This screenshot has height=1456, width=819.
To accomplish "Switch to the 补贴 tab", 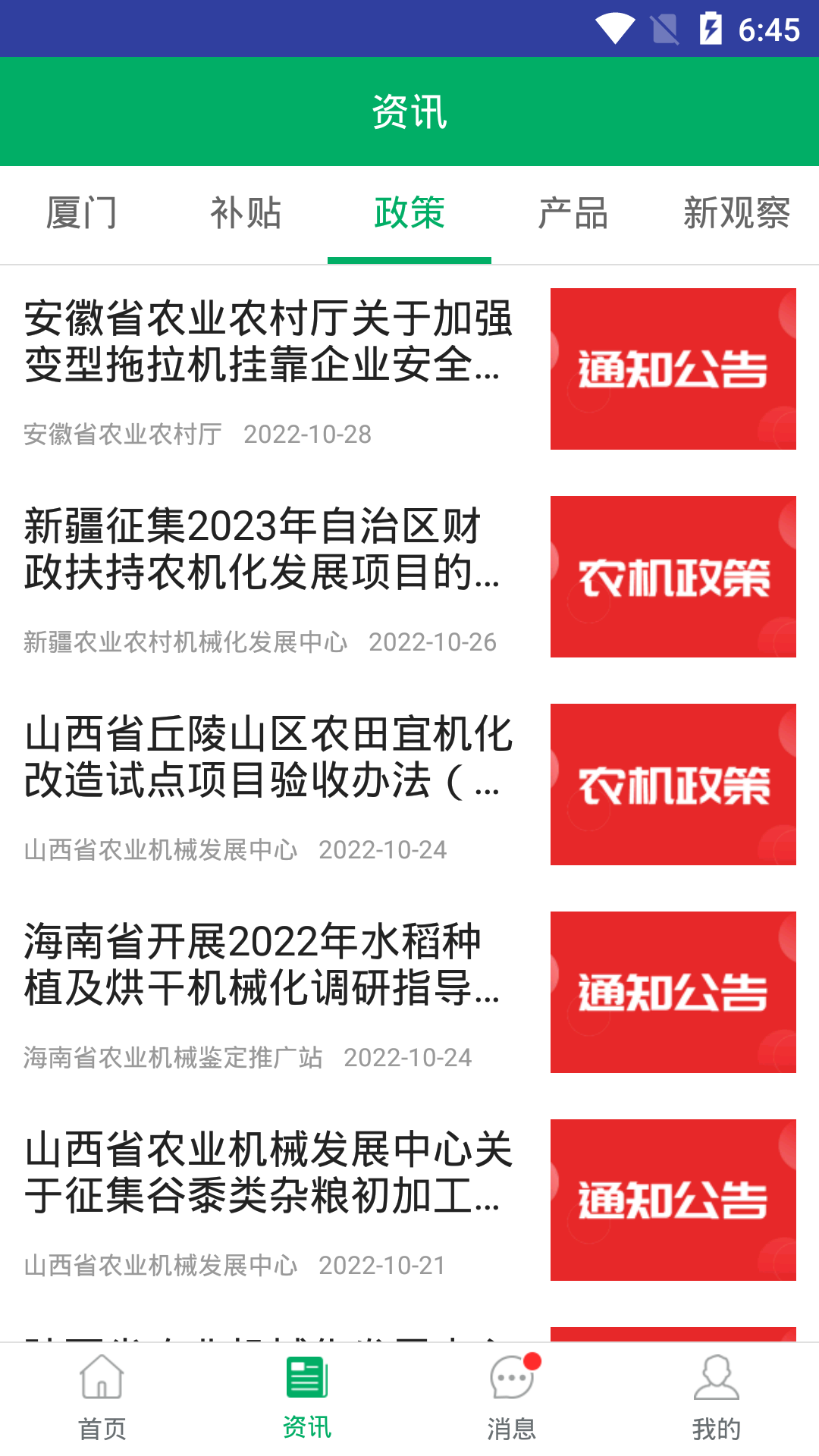I will tap(244, 215).
